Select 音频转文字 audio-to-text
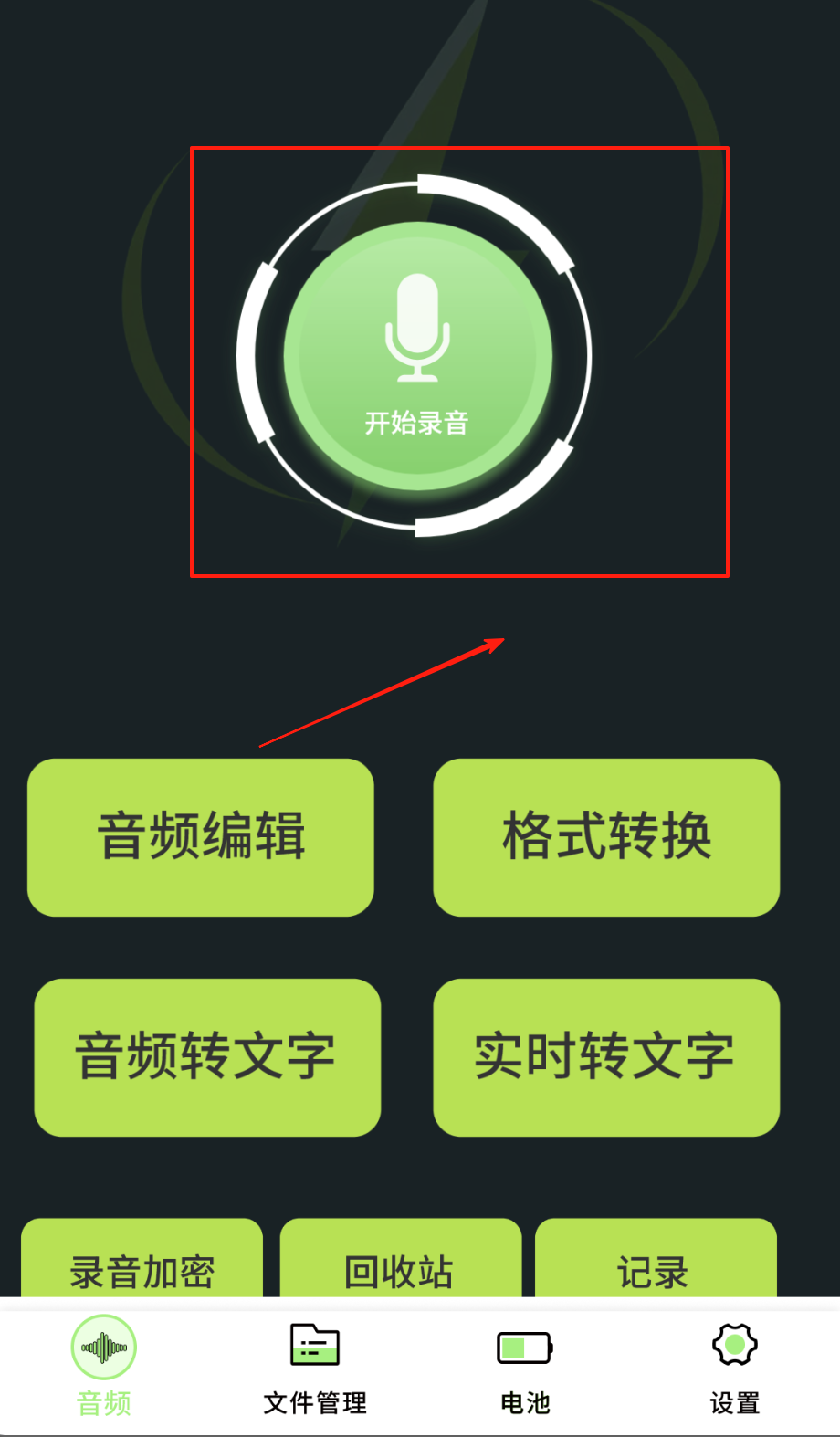The width and height of the screenshot is (840, 1437). pyautogui.click(x=207, y=1056)
